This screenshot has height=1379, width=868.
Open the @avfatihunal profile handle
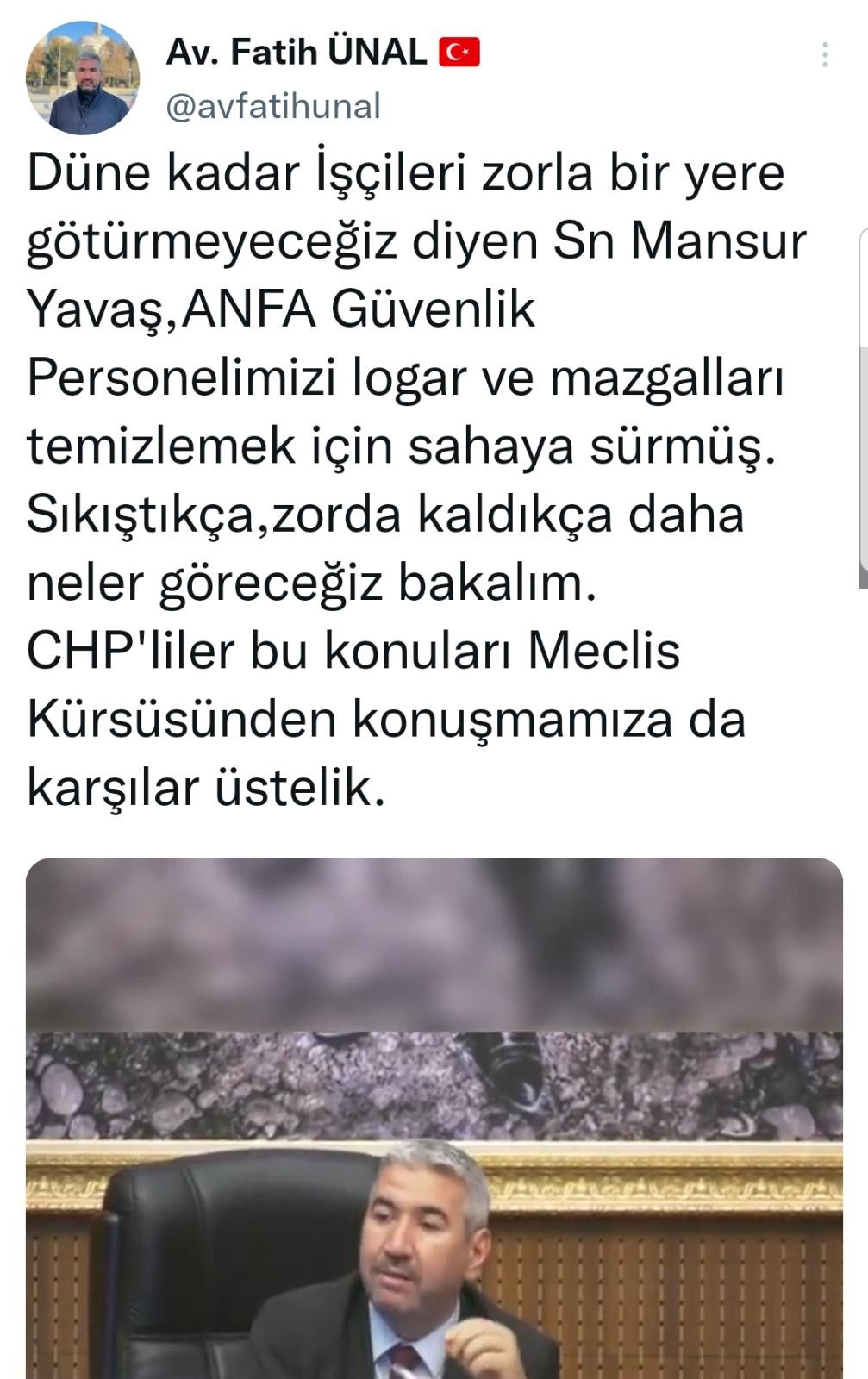tap(272, 107)
